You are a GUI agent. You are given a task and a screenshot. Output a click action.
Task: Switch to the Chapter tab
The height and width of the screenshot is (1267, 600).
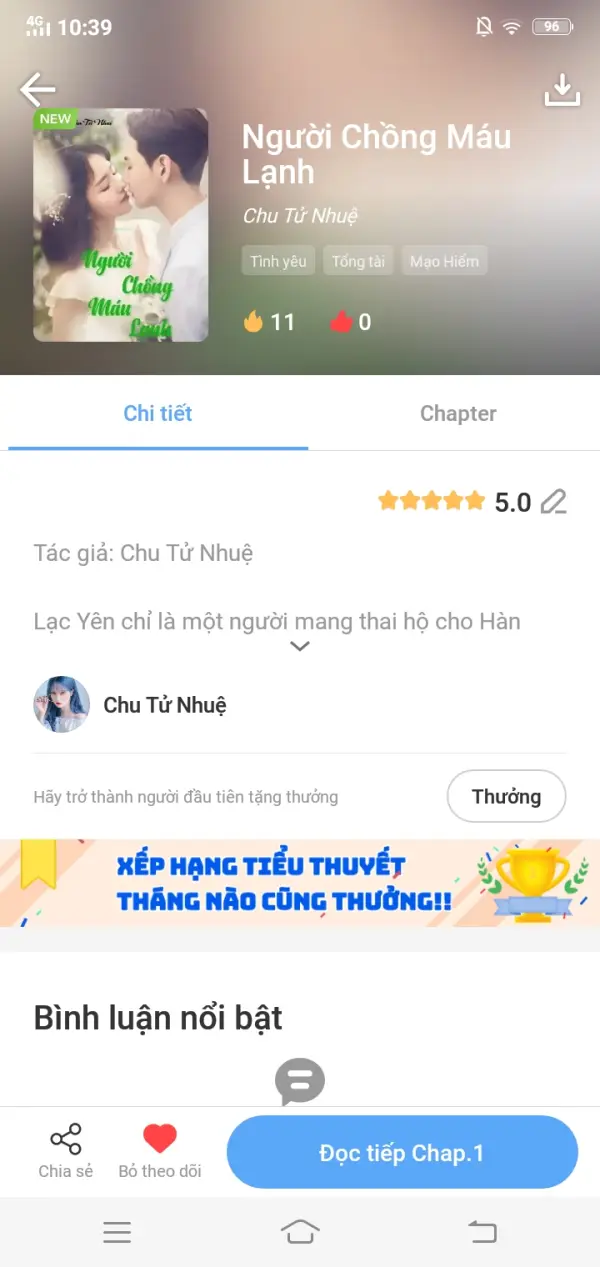(458, 414)
